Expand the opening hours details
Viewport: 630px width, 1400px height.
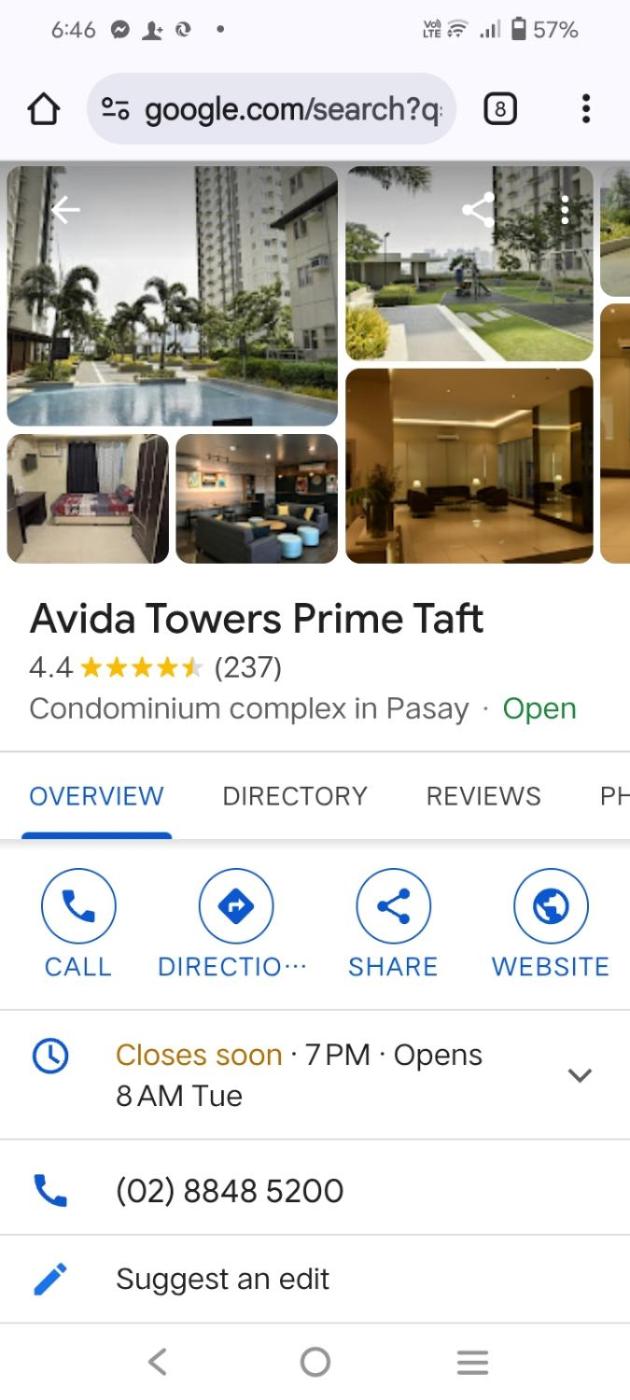pyautogui.click(x=580, y=1075)
